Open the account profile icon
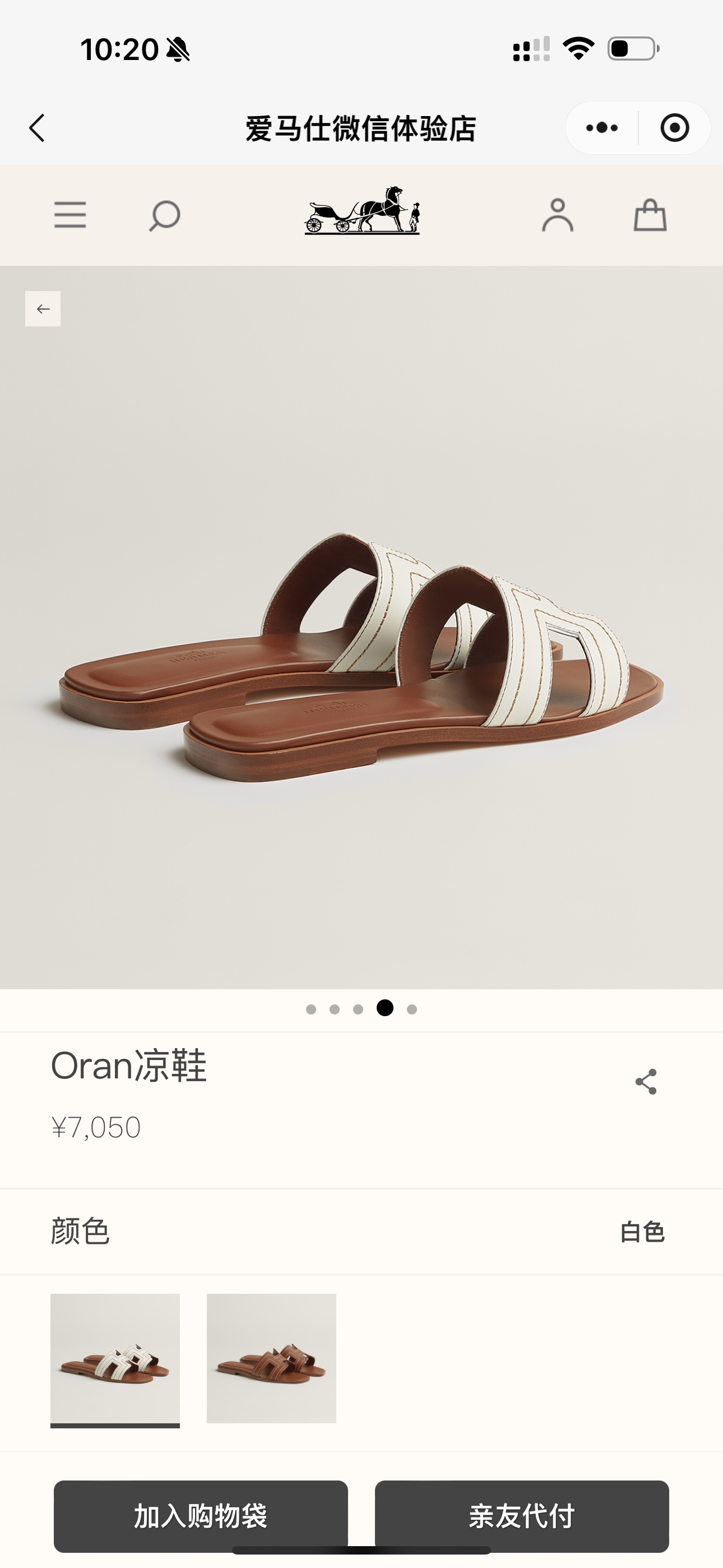This screenshot has height=1568, width=723. [558, 215]
